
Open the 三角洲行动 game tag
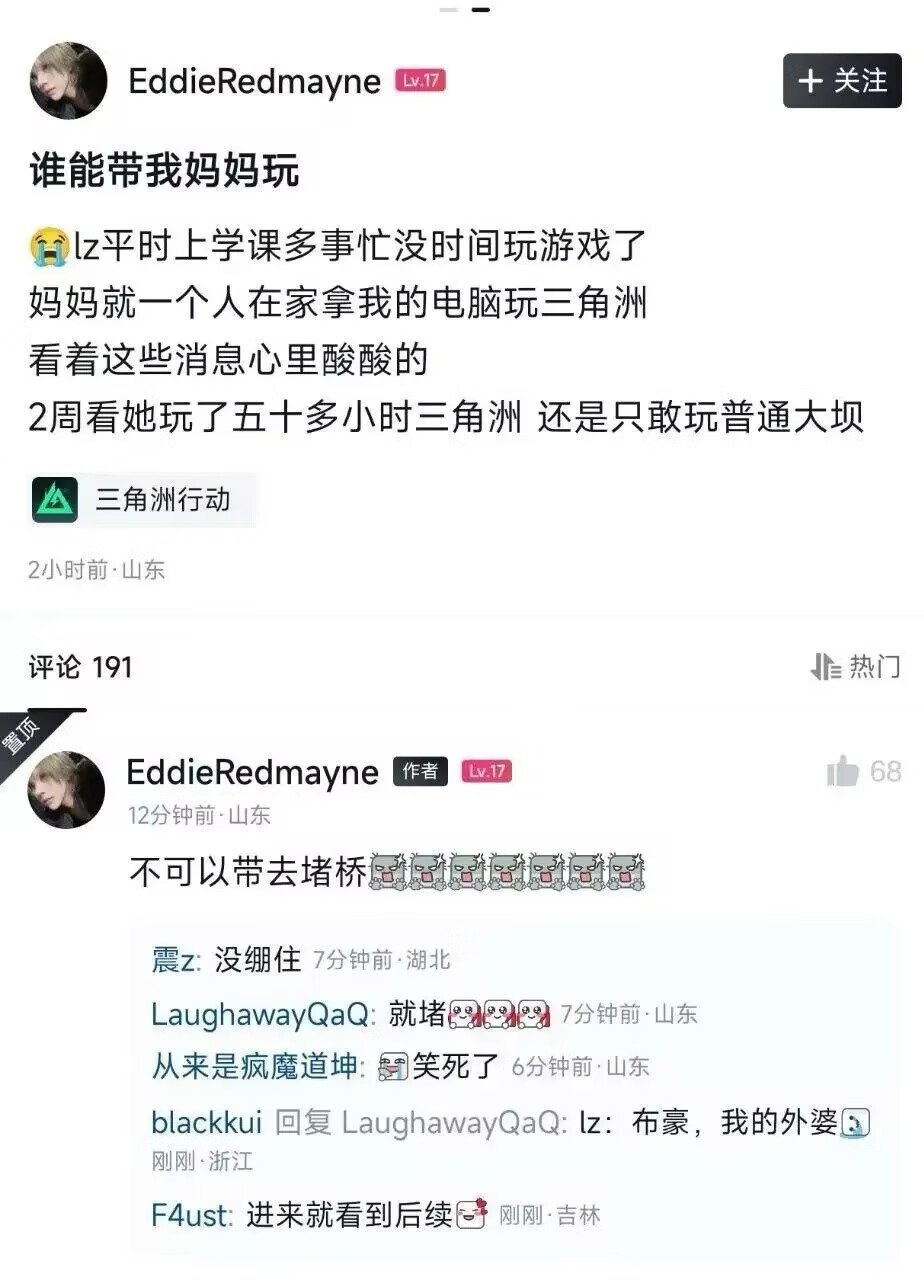(143, 500)
